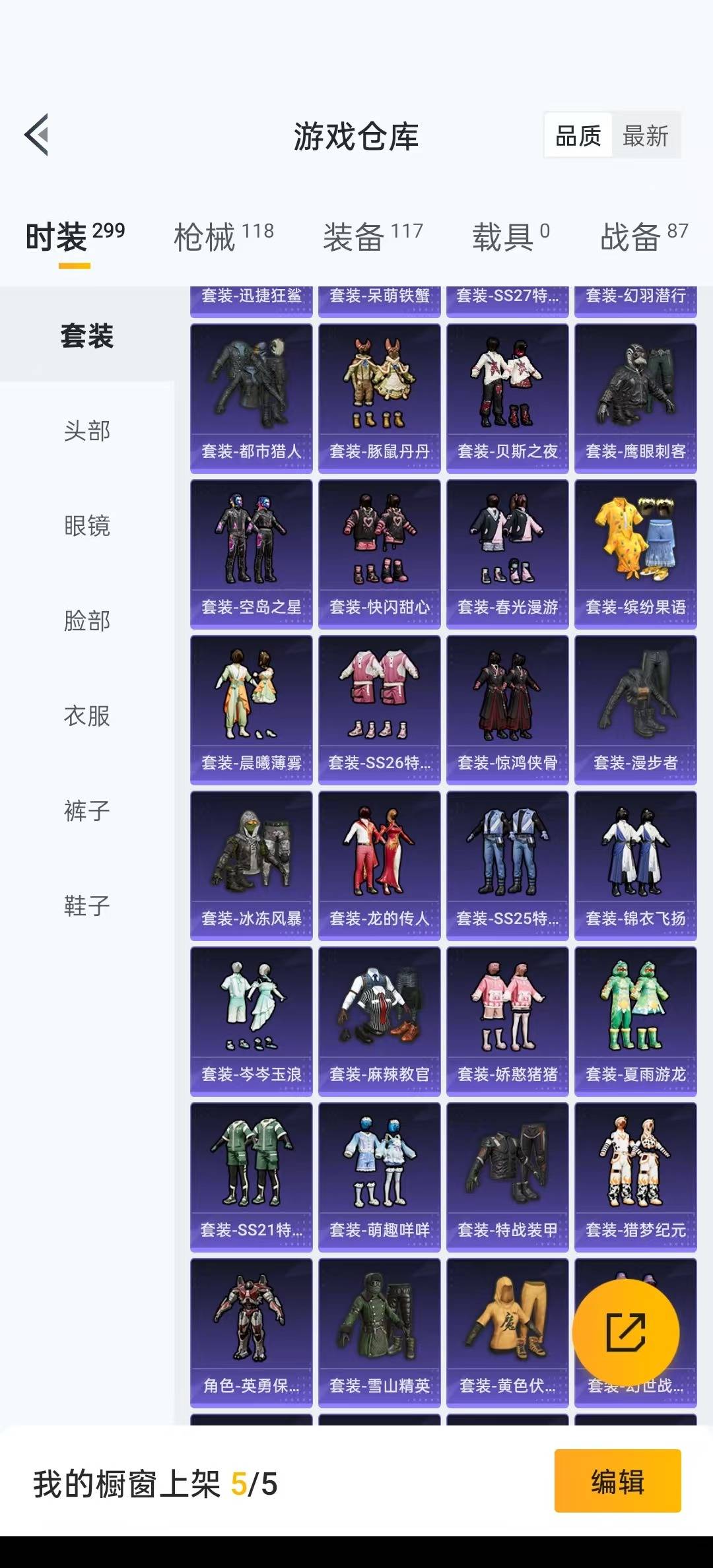The width and height of the screenshot is (713, 1568).
Task: View the 套装-缤纷果语 outfit
Action: (636, 554)
